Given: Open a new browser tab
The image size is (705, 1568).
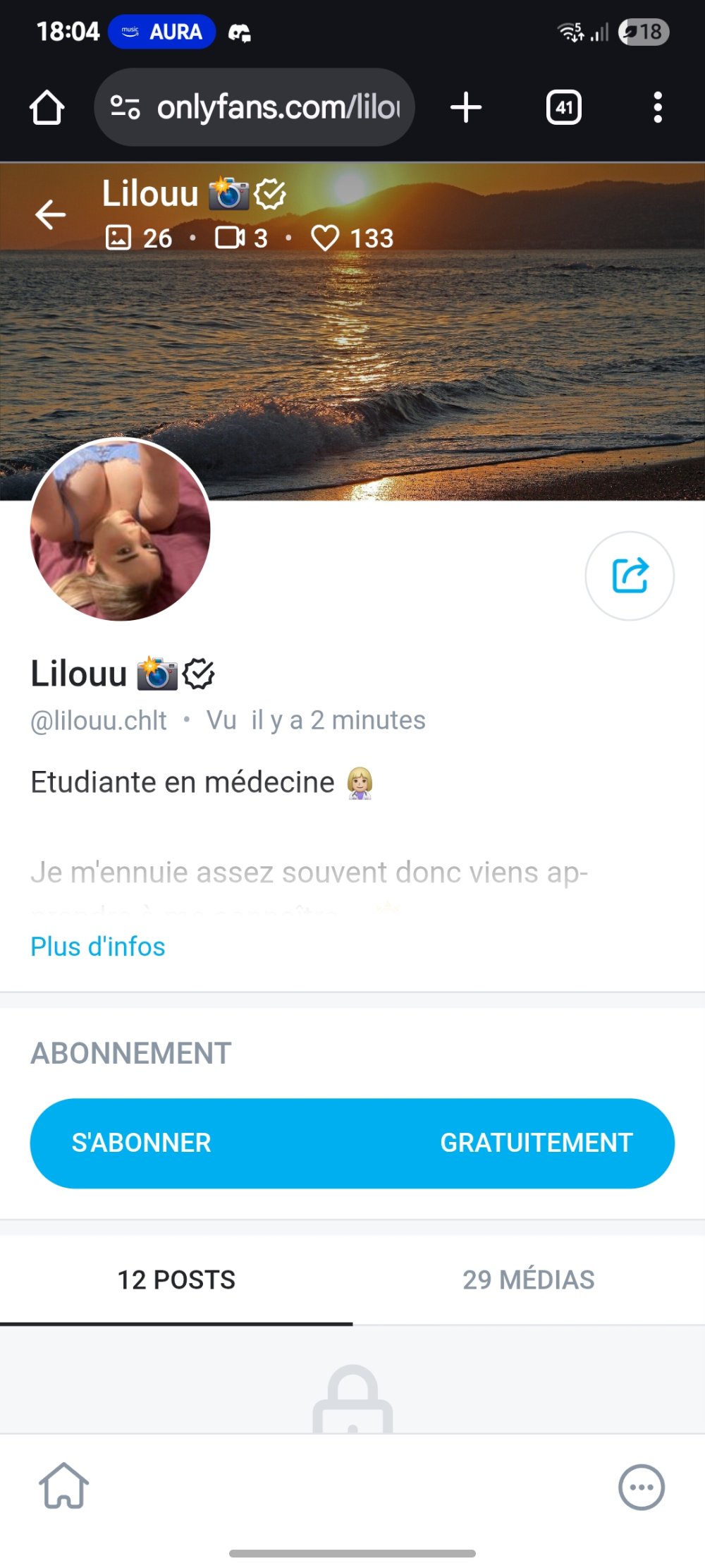Looking at the screenshot, I should pos(465,108).
